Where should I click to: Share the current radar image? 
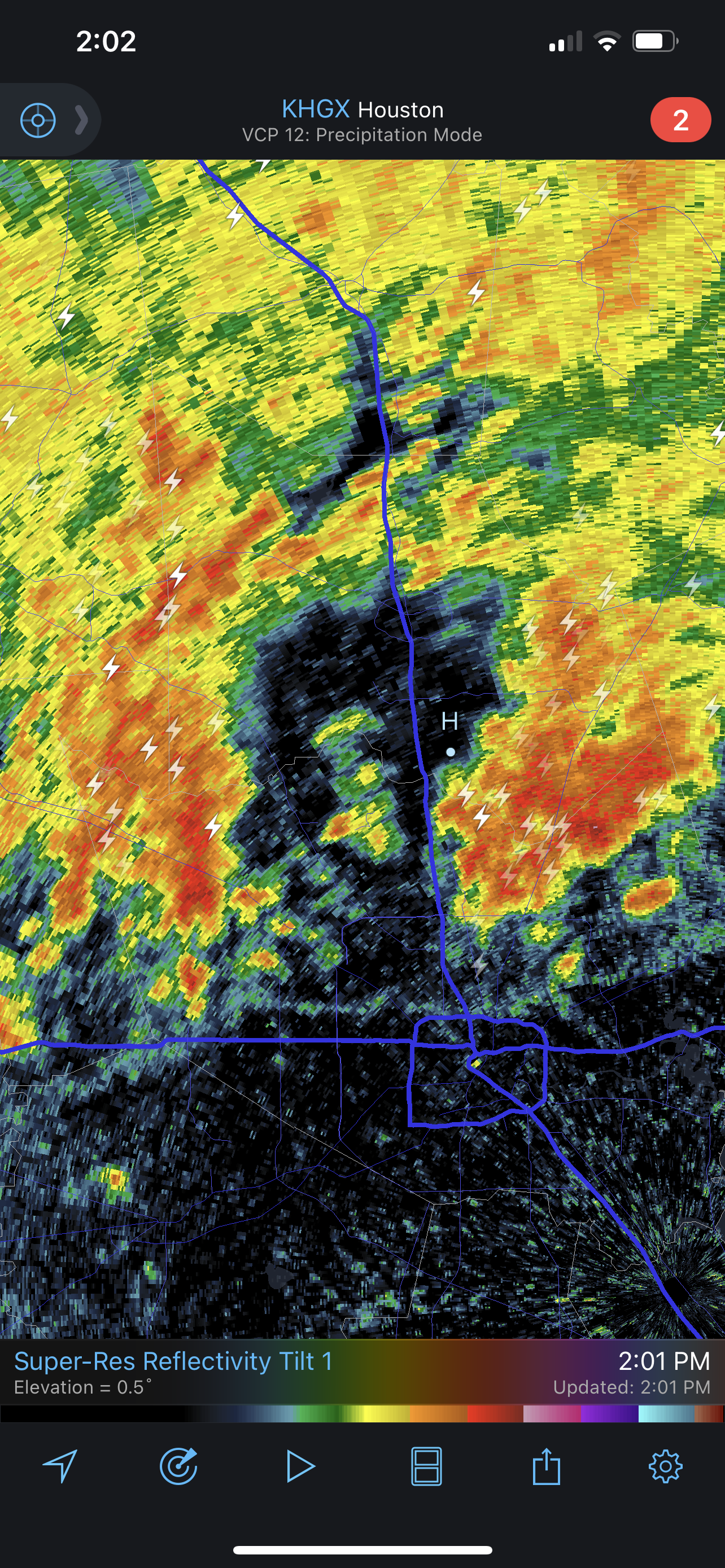(546, 1466)
